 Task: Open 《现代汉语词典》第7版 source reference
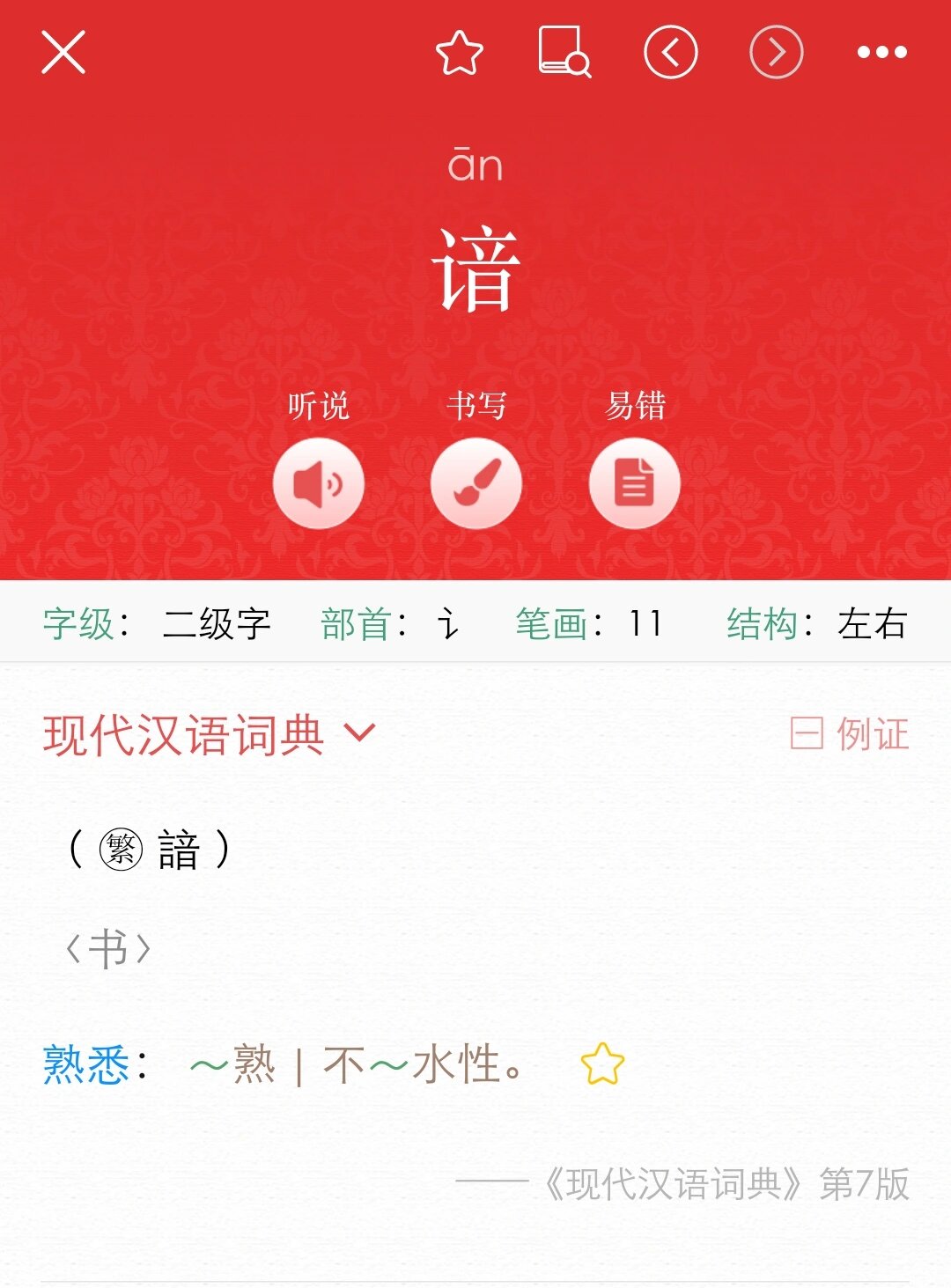[722, 1184]
